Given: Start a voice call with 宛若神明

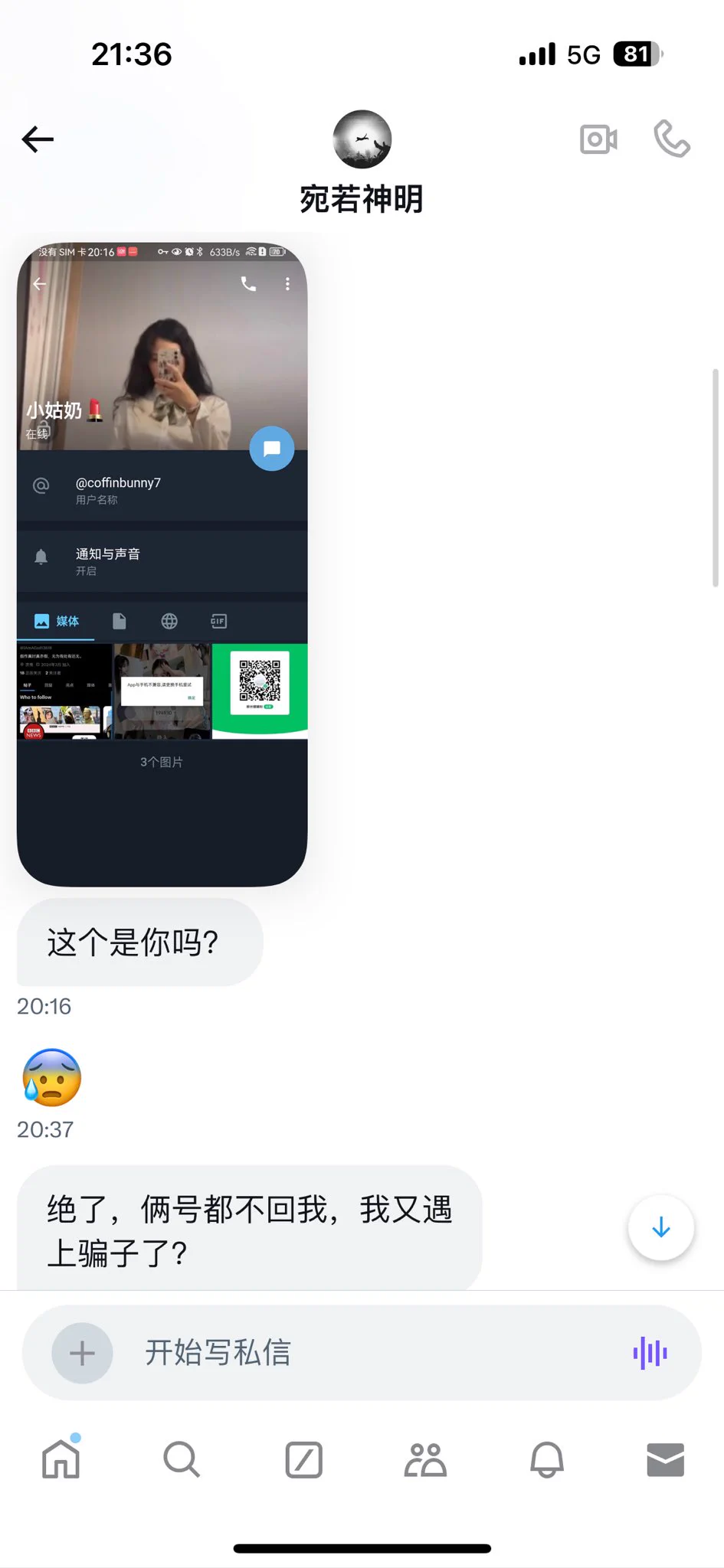Looking at the screenshot, I should 672,139.
